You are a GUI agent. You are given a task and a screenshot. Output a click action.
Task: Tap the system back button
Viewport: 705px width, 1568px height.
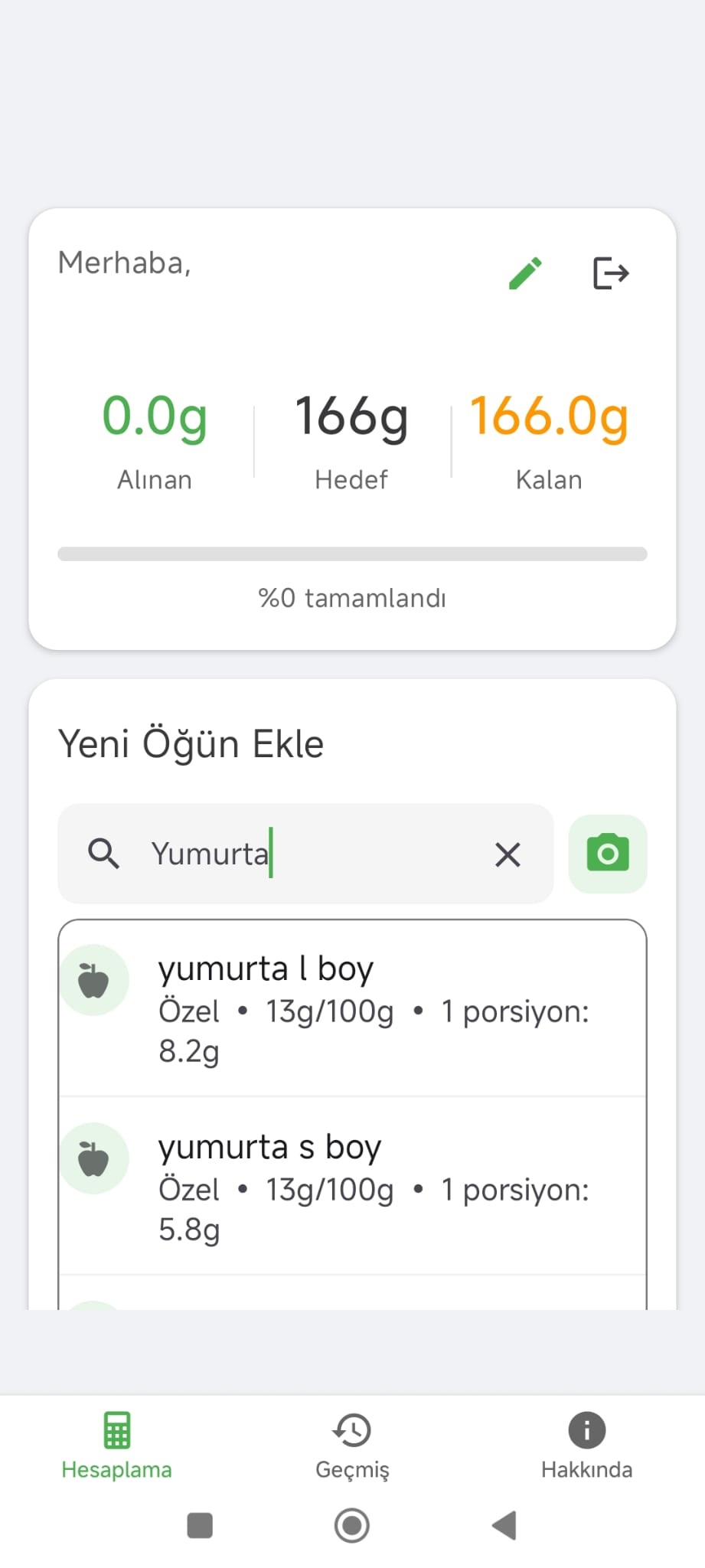[504, 1525]
